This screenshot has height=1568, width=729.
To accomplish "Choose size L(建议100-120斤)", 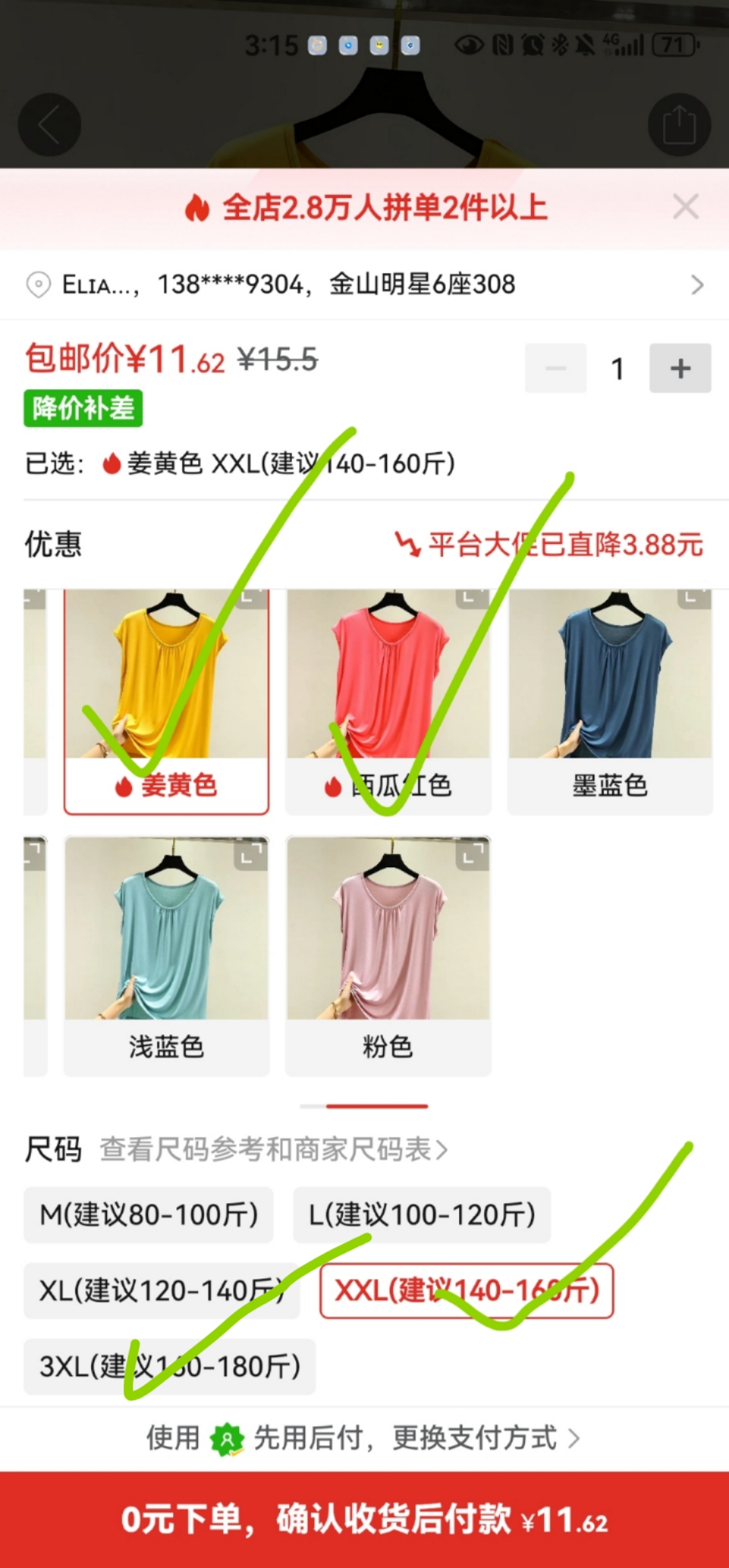I will tap(422, 1215).
